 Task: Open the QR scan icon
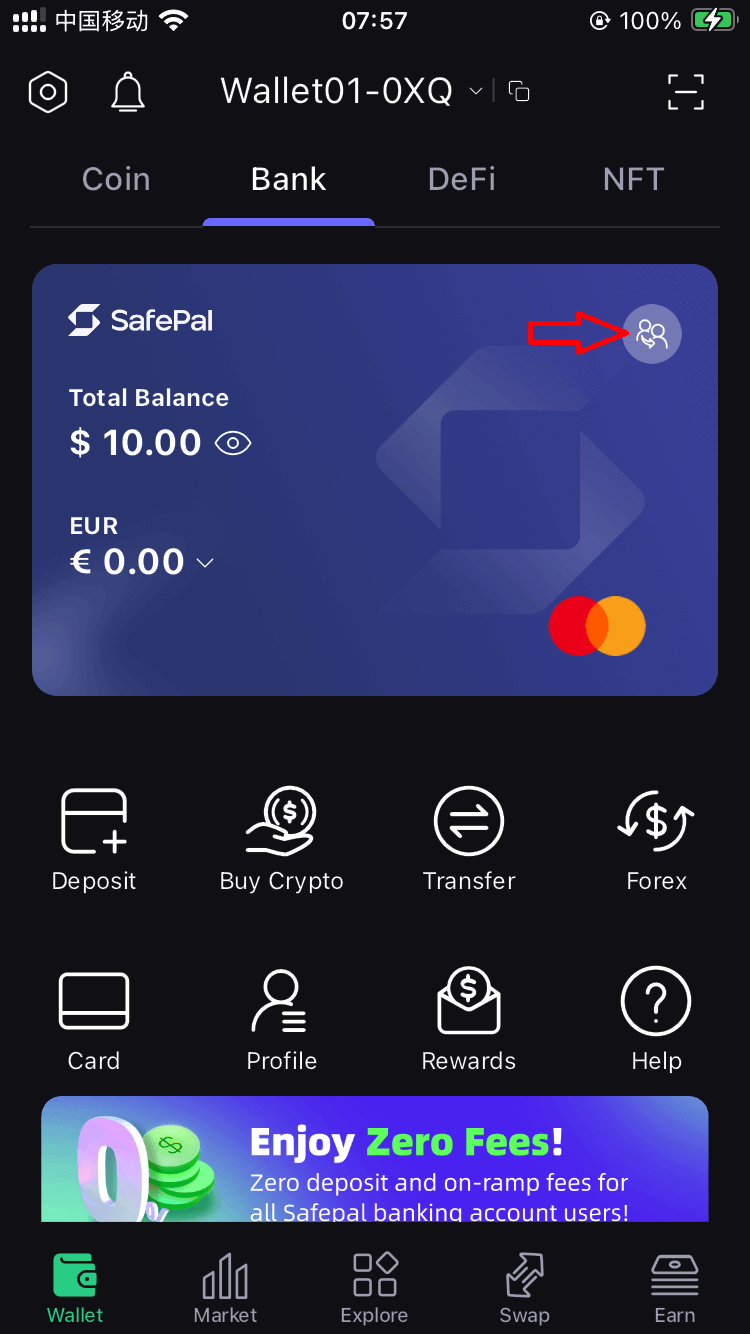pos(686,92)
